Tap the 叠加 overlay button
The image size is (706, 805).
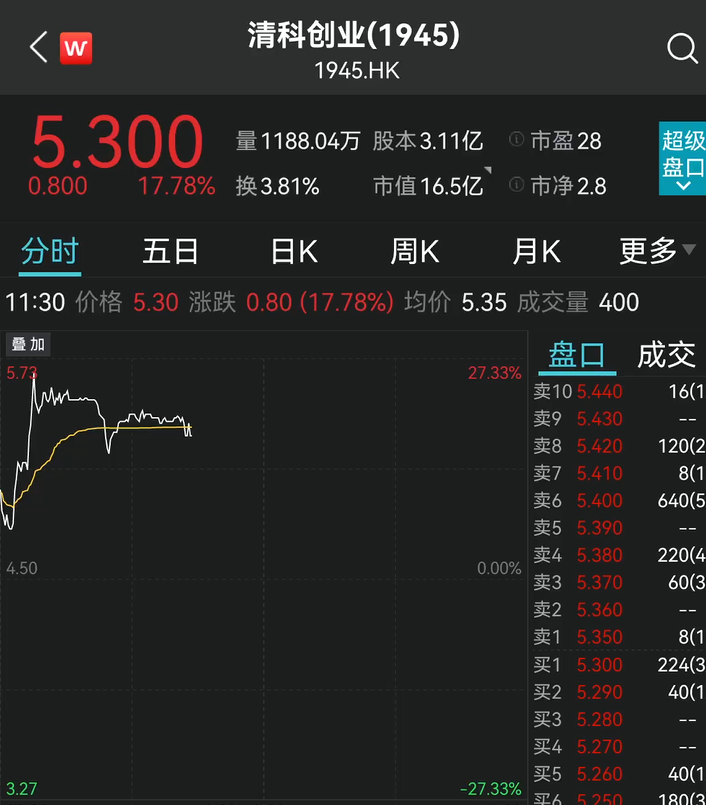[x=28, y=344]
